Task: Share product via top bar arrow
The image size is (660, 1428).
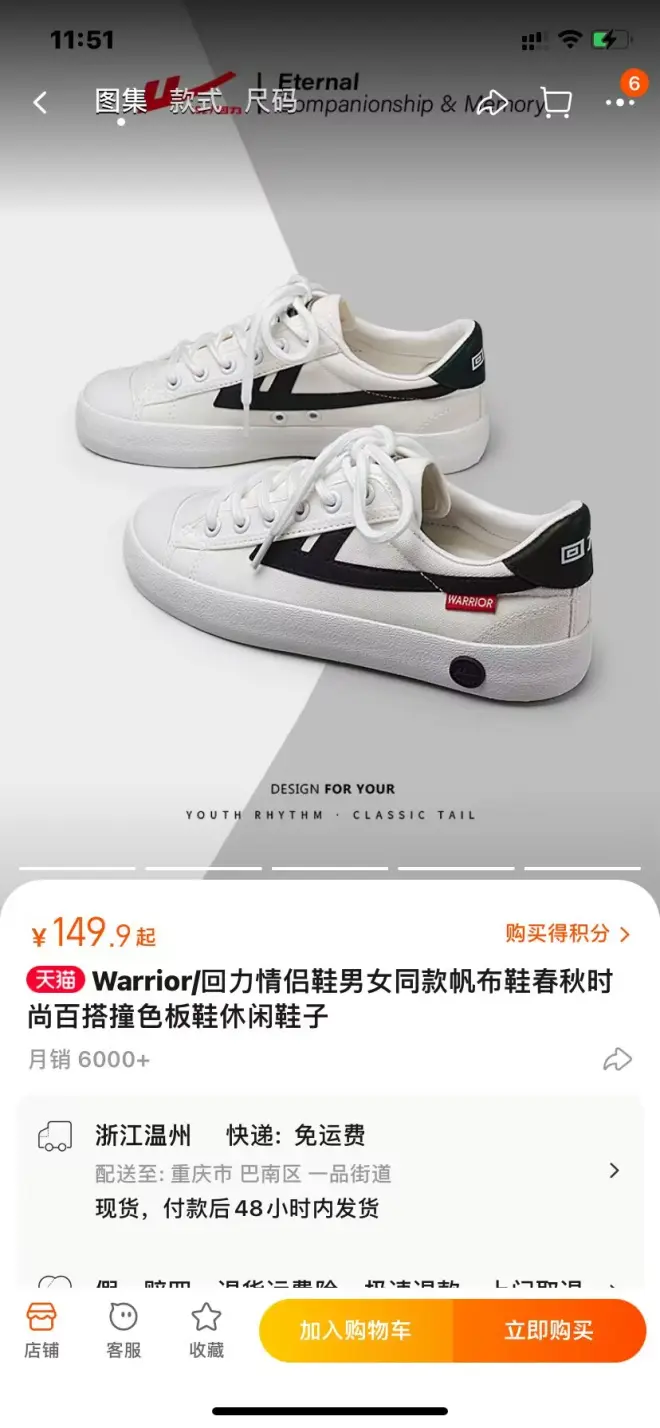Action: point(492,102)
